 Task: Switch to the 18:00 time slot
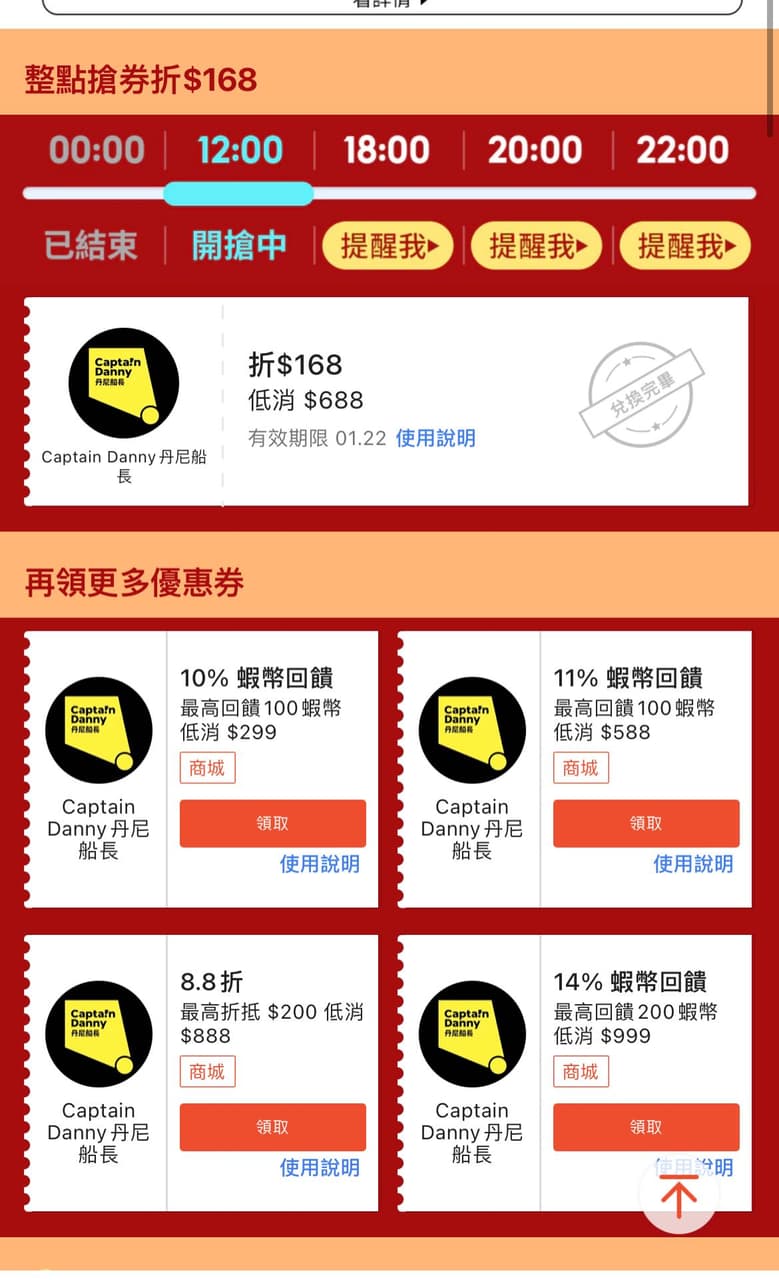click(387, 150)
